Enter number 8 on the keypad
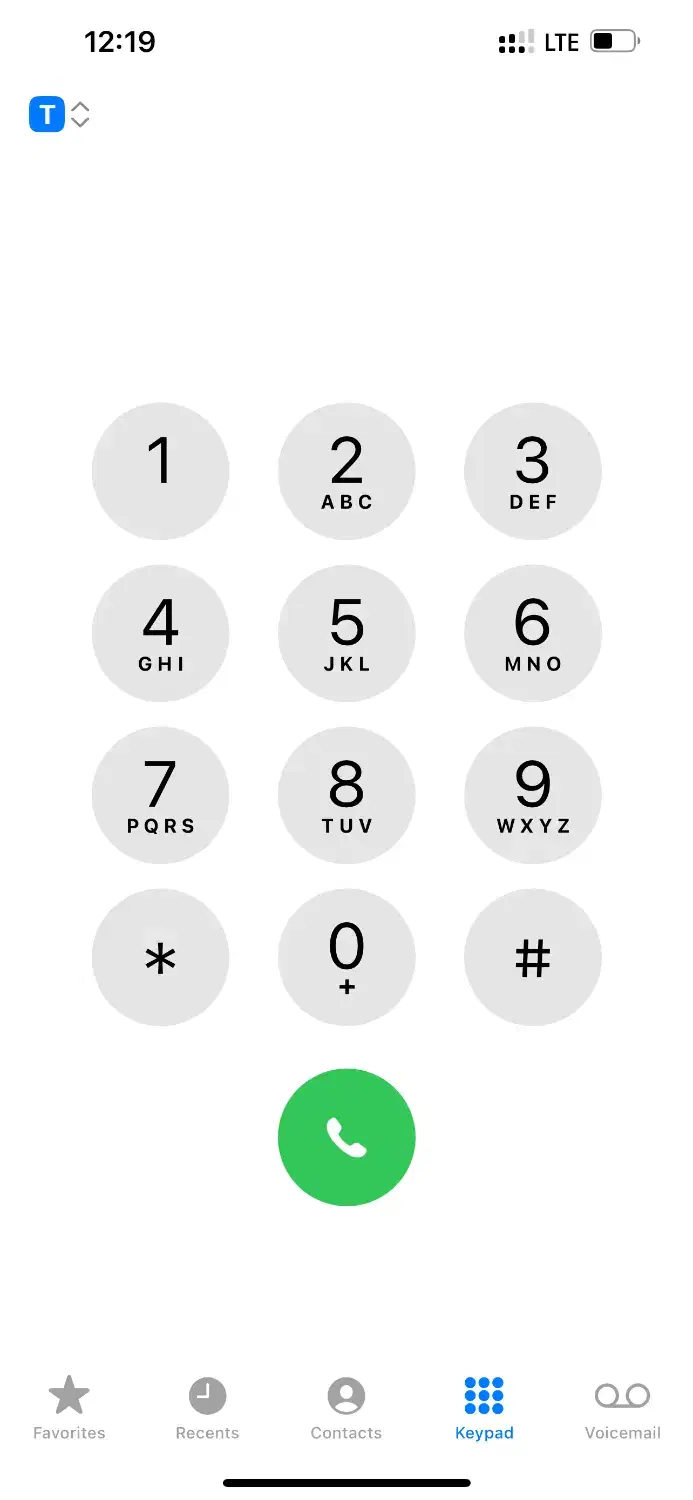693x1500 pixels. coord(346,796)
